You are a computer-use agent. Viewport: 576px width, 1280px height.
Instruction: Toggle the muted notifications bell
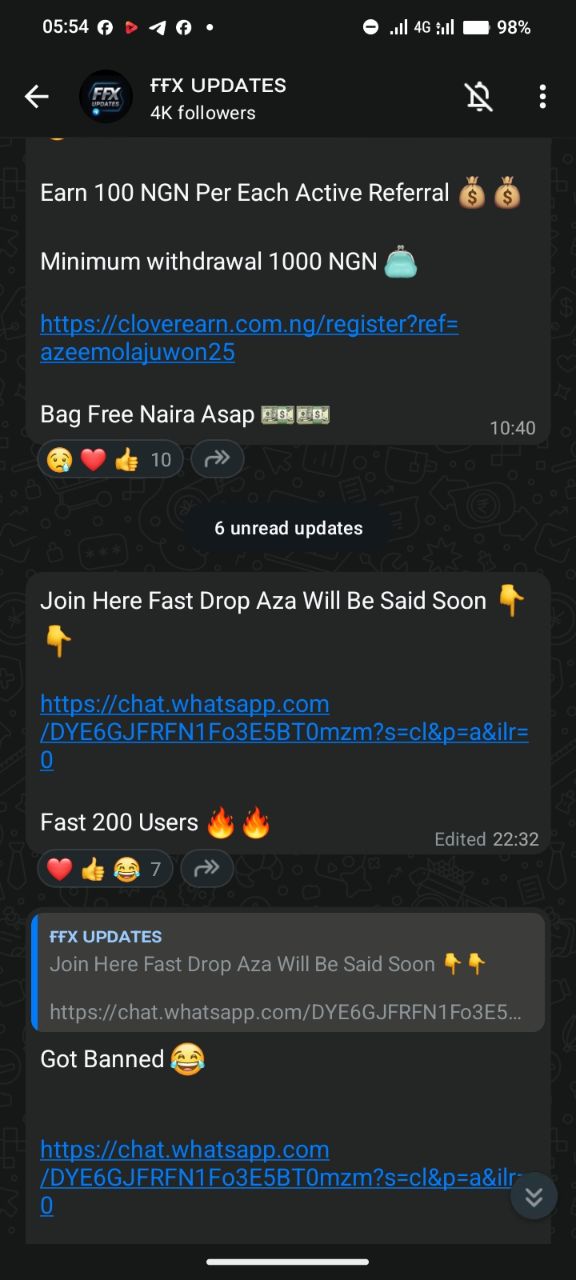click(x=479, y=96)
